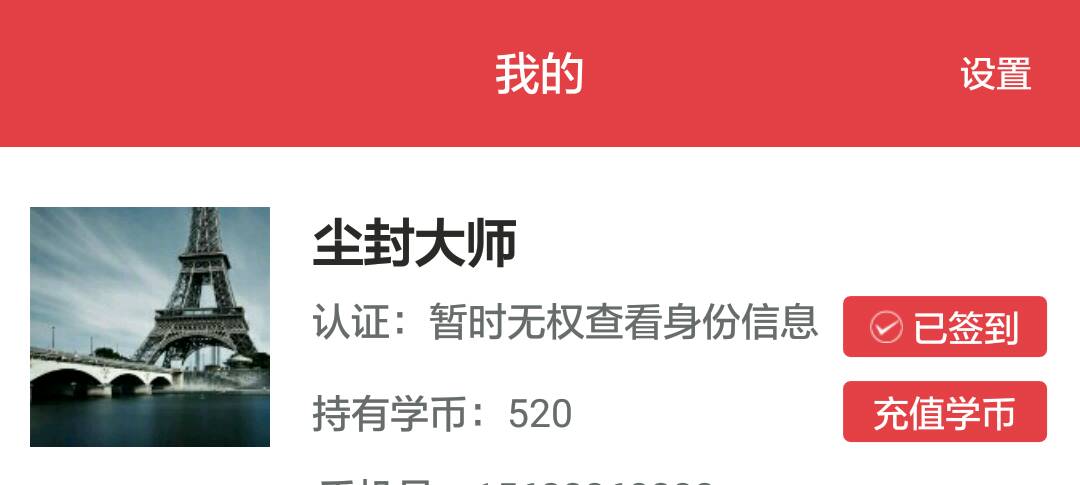
Task: Open the Eiffel Tower profile avatar
Action: (x=150, y=327)
